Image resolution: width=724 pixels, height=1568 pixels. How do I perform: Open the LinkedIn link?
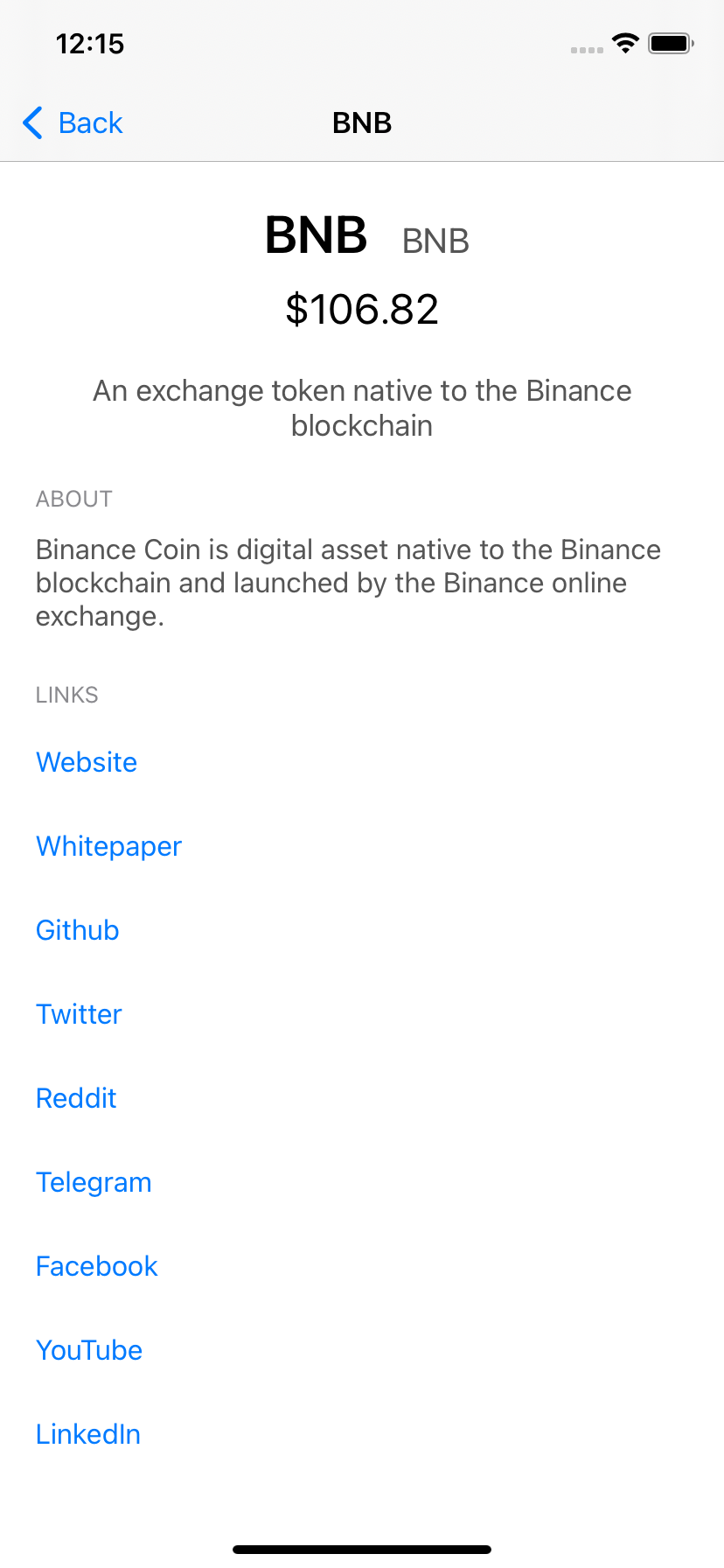pos(88,1434)
